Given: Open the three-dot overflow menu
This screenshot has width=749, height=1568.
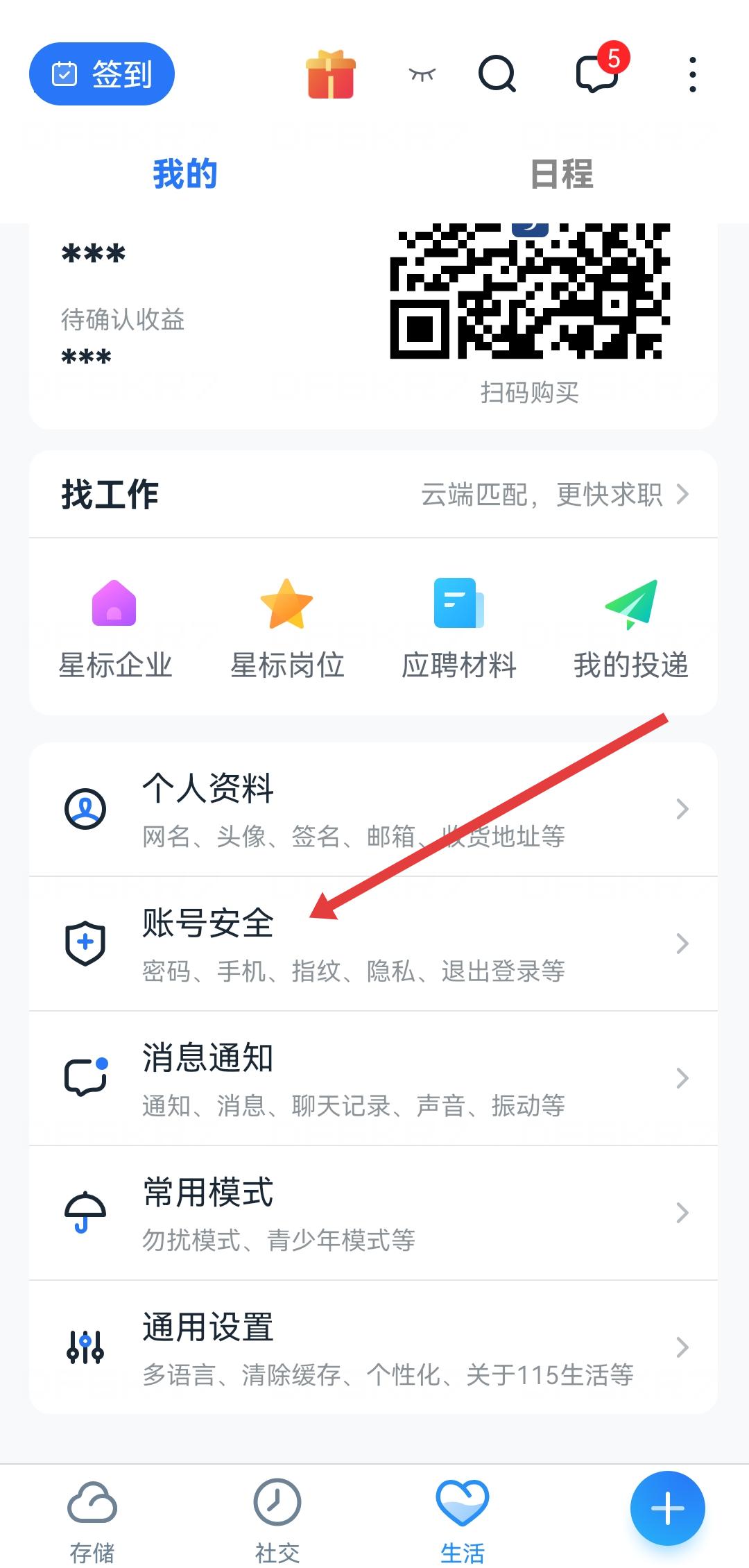Looking at the screenshot, I should (x=692, y=74).
